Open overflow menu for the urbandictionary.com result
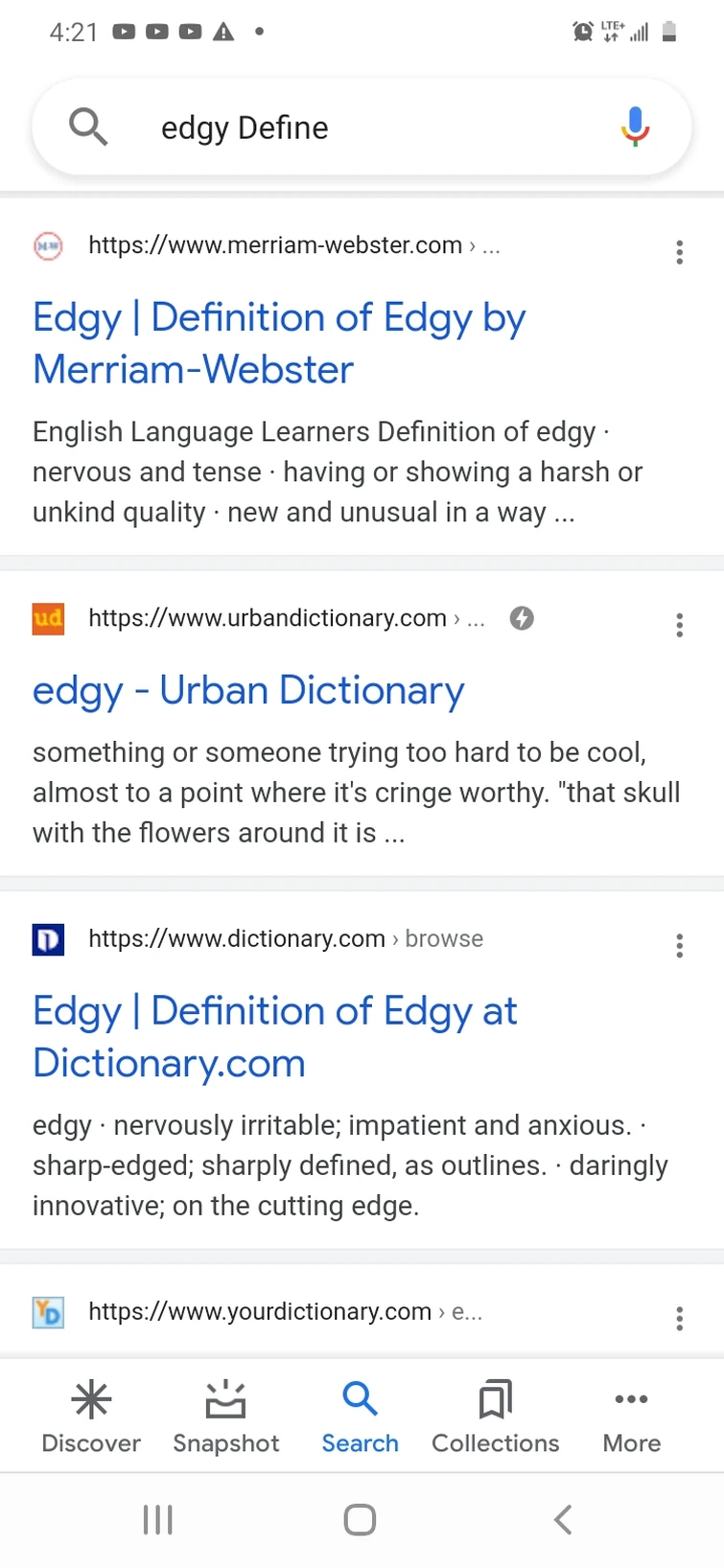This screenshot has width=724, height=1568. (x=679, y=625)
